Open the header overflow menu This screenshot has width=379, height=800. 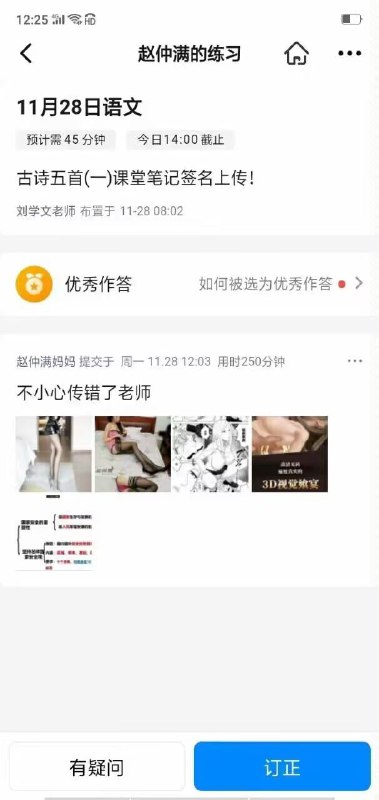349,53
